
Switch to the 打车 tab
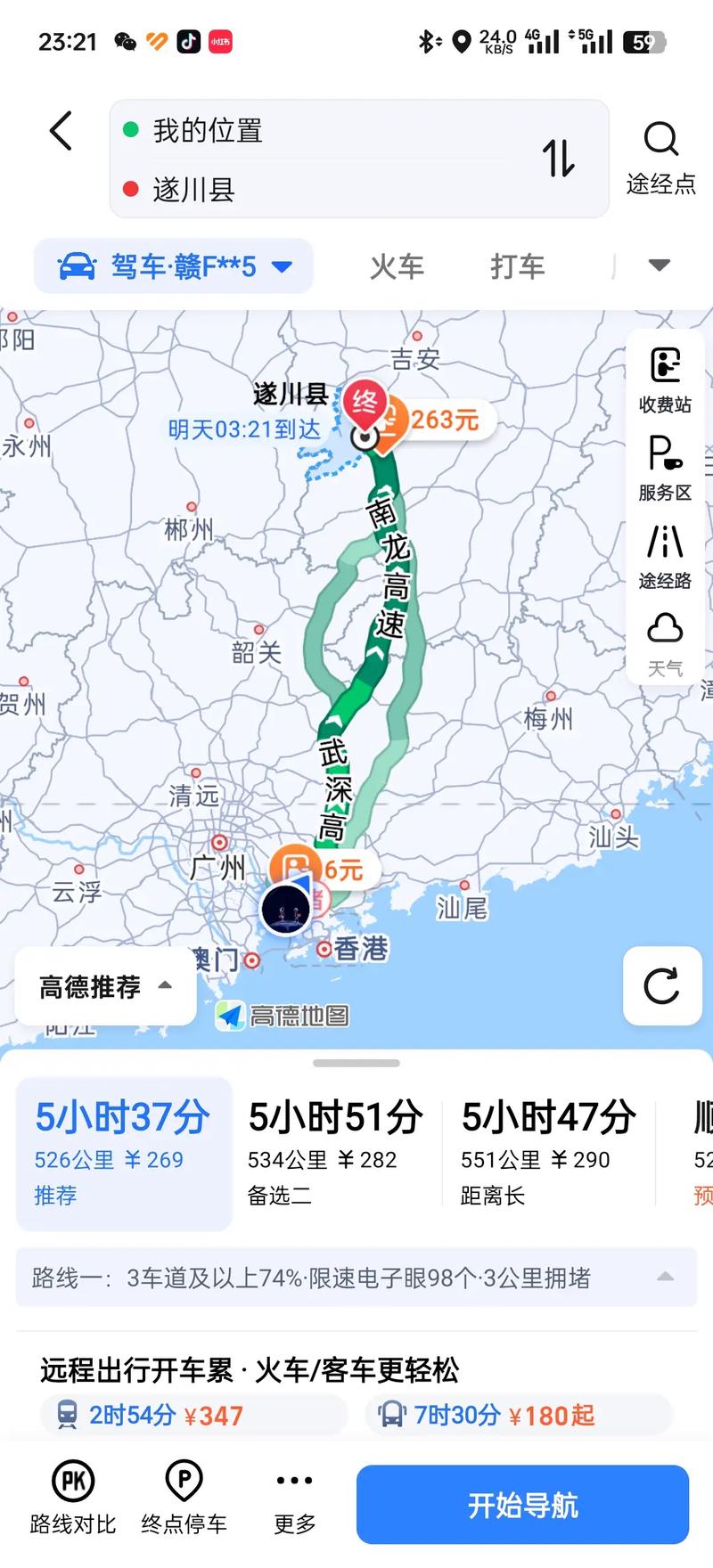(x=517, y=266)
